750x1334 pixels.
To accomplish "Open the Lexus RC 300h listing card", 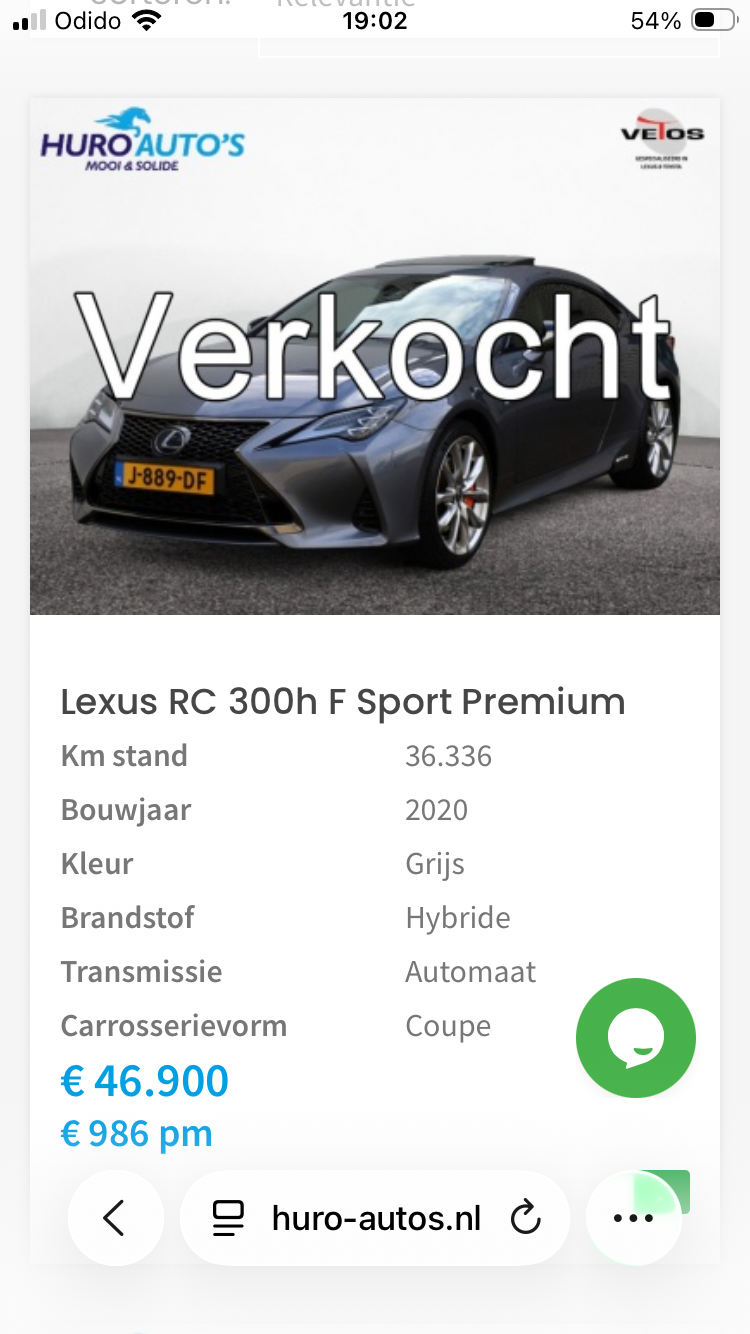I will (x=342, y=702).
